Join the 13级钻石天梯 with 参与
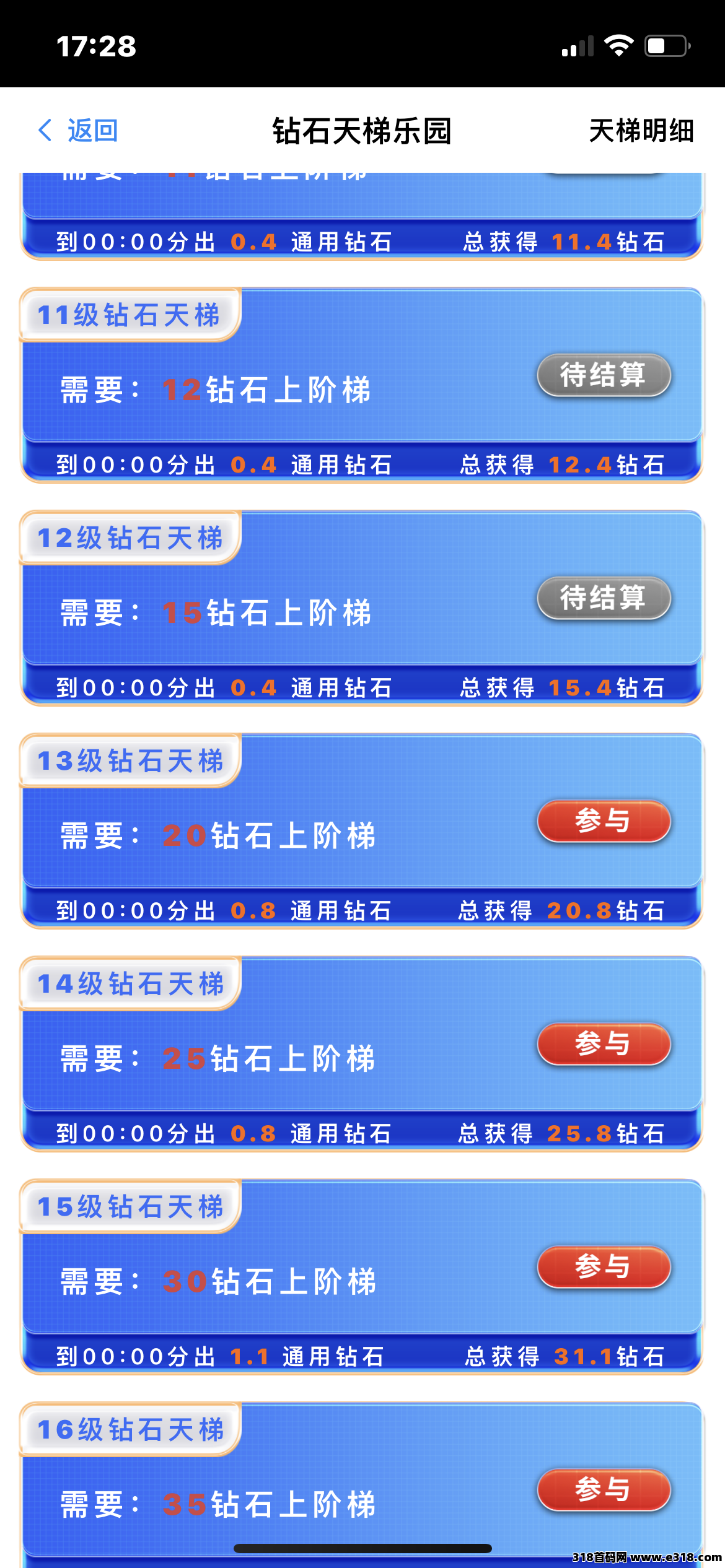The width and height of the screenshot is (725, 1568). [x=604, y=821]
